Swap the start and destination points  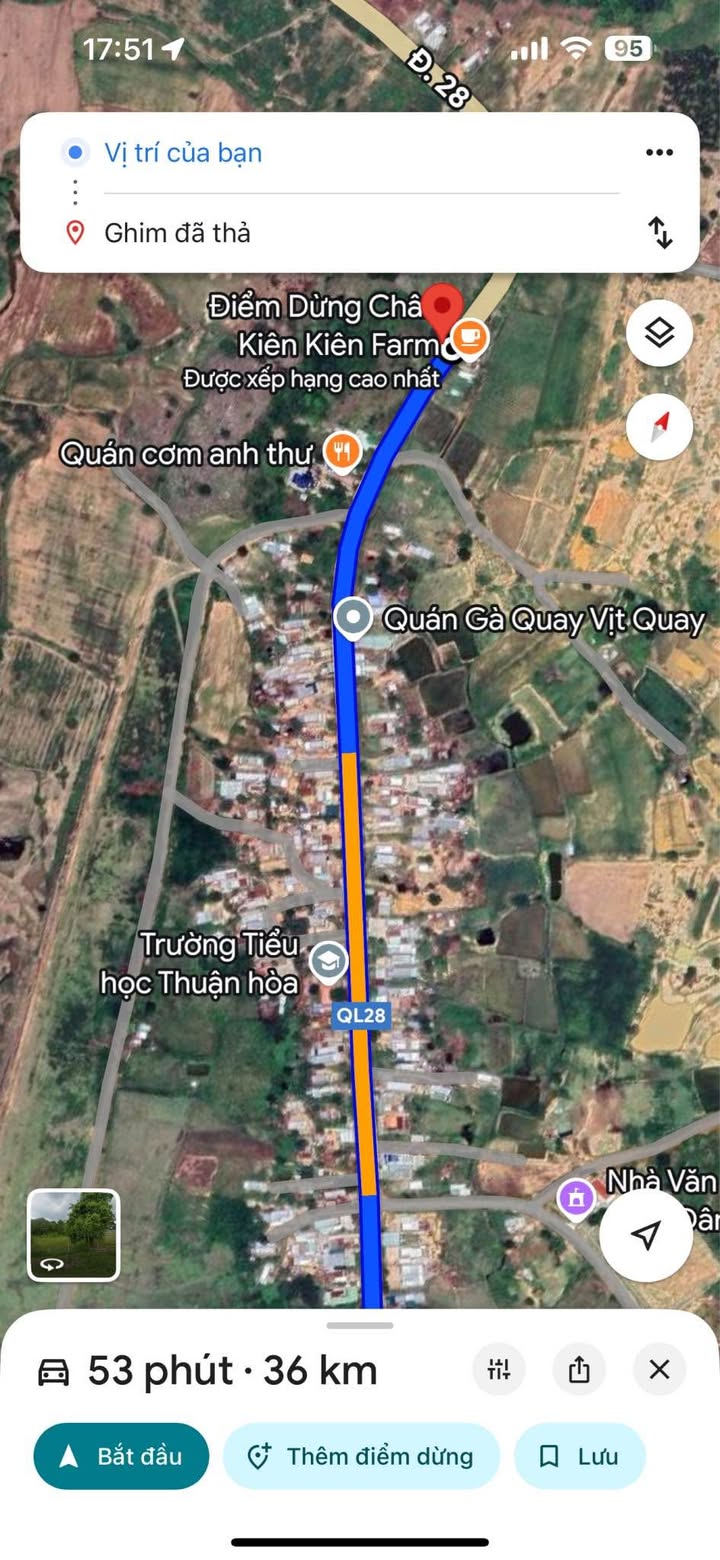pyautogui.click(x=660, y=233)
